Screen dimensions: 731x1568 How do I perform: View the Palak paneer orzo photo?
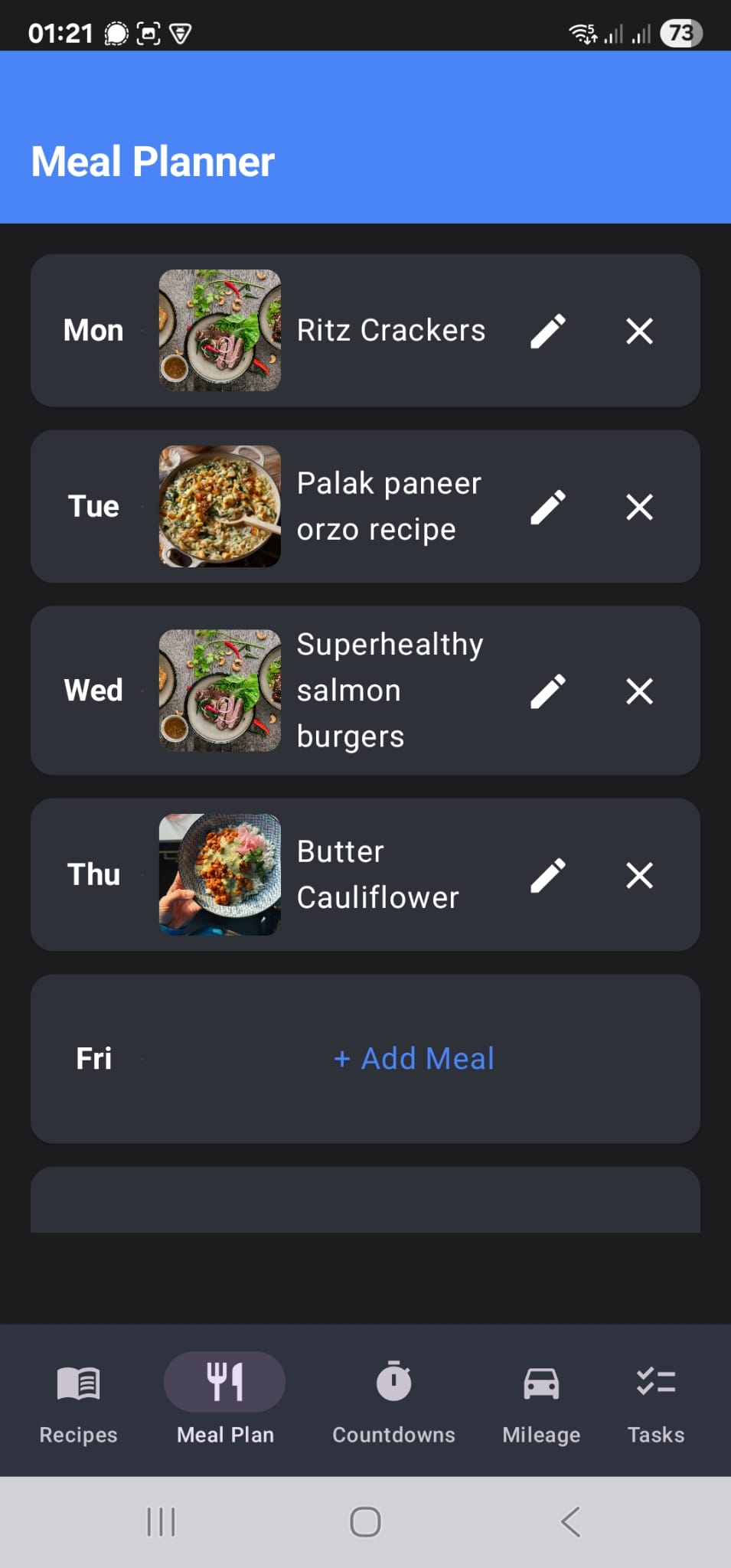point(220,506)
